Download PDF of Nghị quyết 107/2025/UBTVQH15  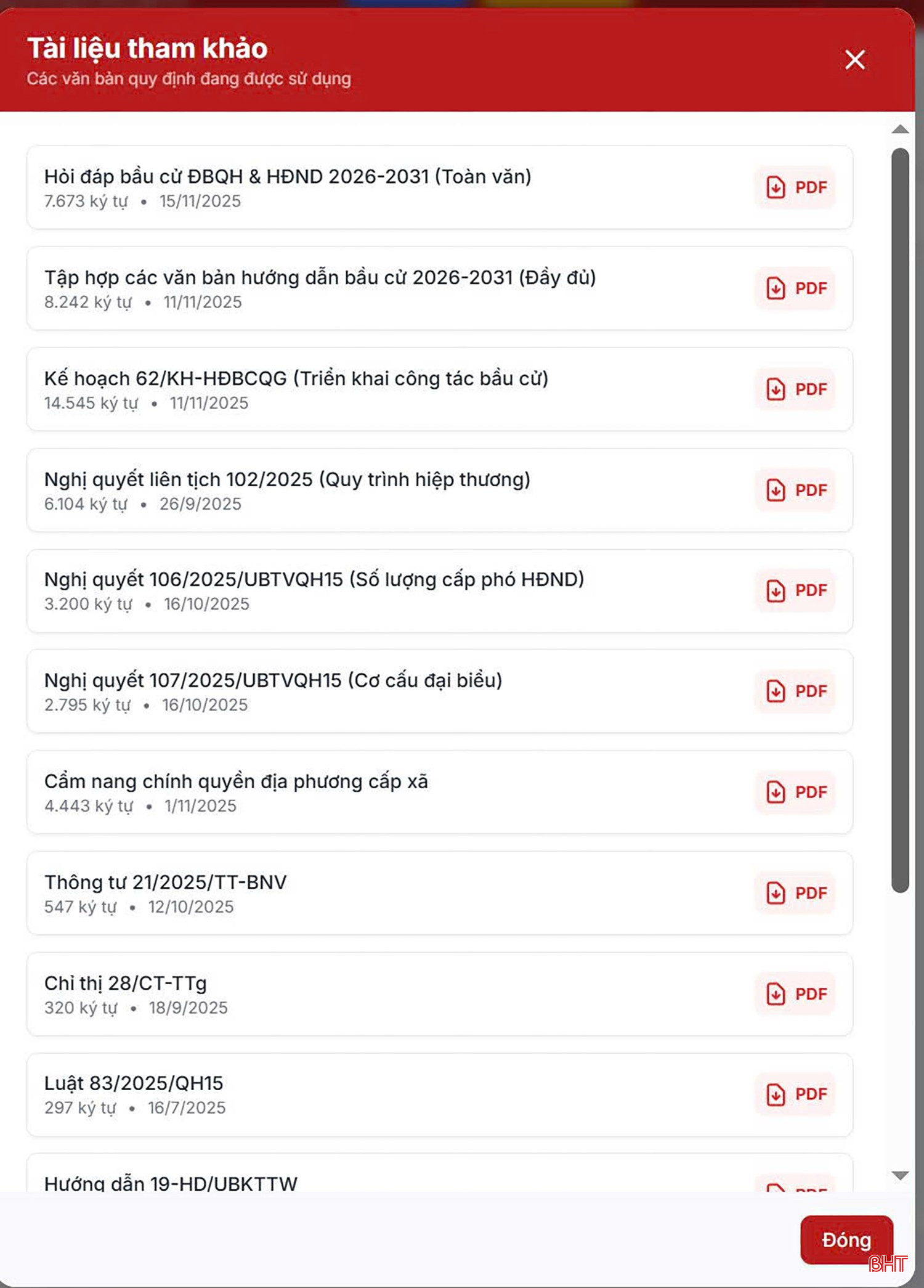[795, 691]
